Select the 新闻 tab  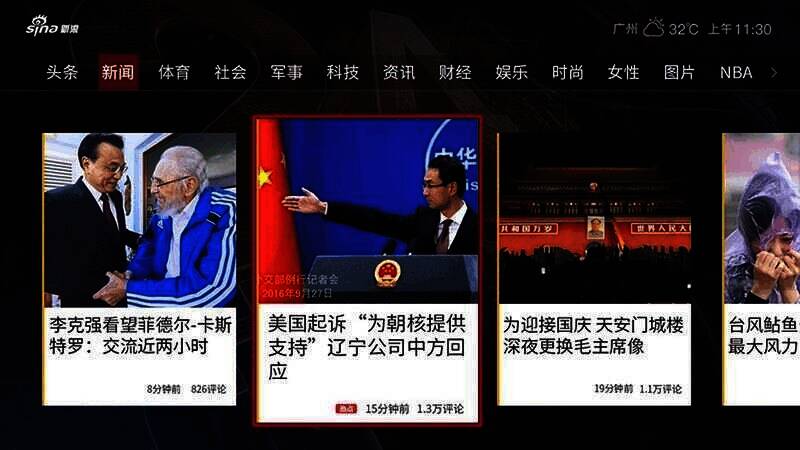pyautogui.click(x=118, y=73)
